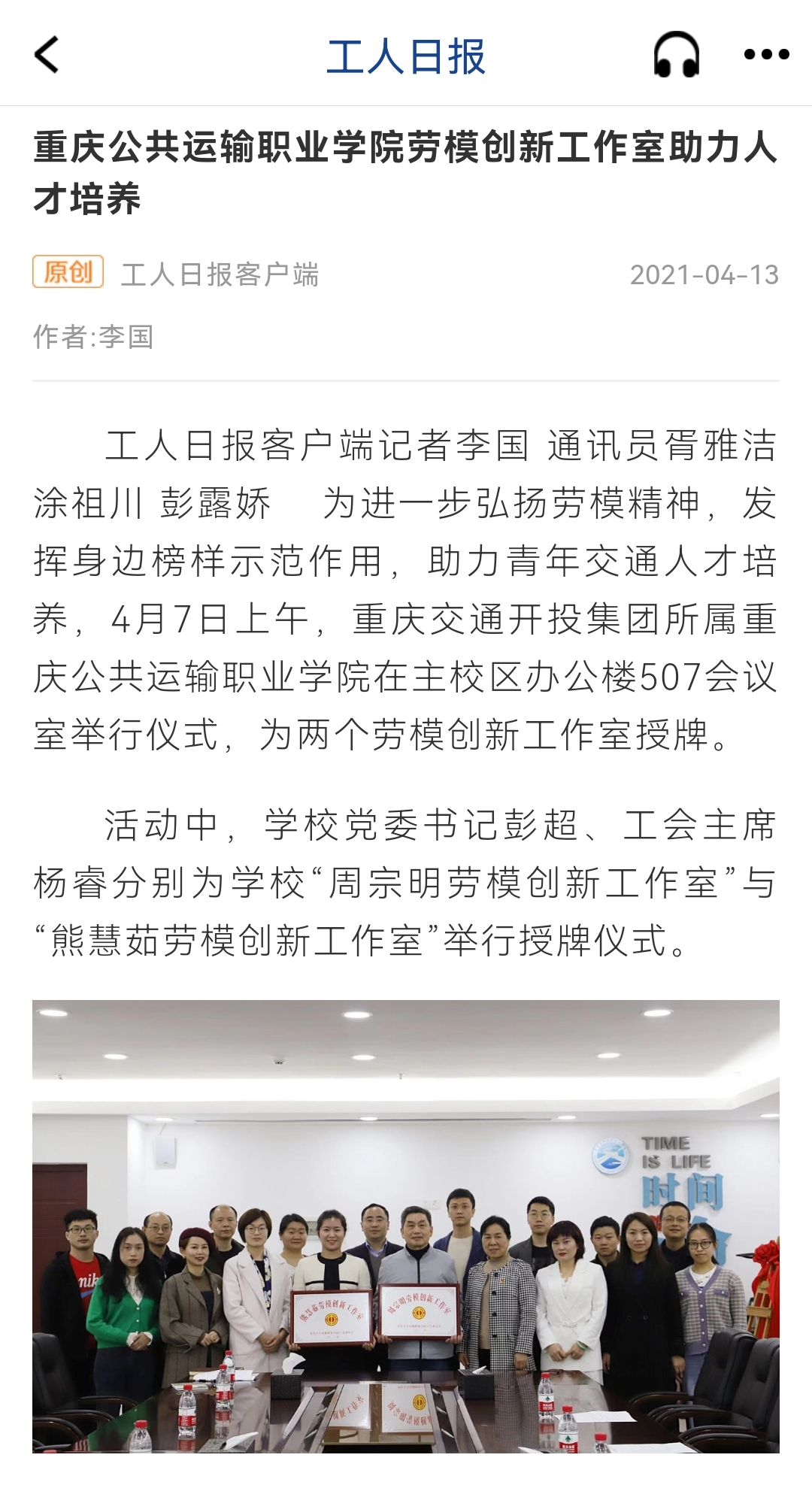The height and width of the screenshot is (1485, 812).
Task: Open the three-dot overflow menu
Action: 766,54
